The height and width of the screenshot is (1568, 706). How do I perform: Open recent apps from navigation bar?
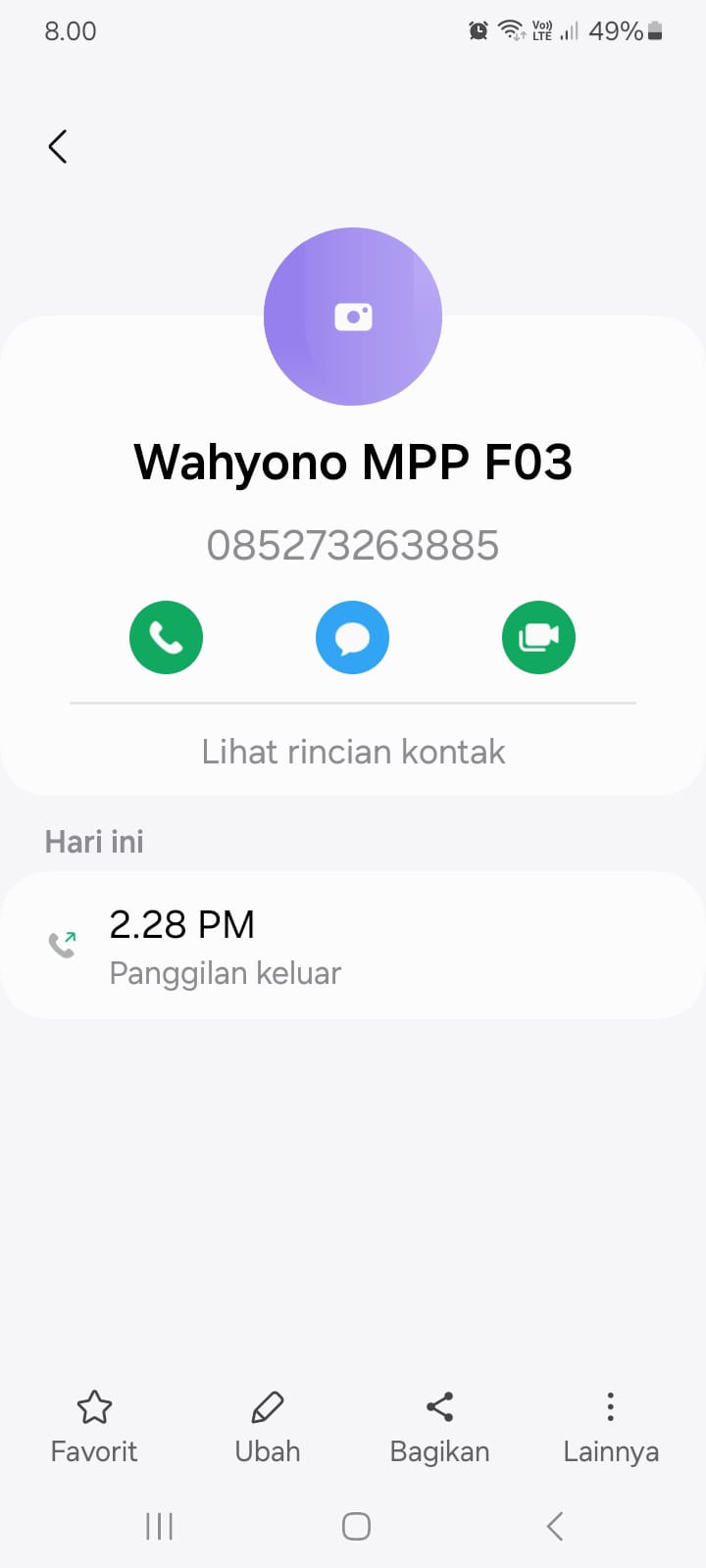point(159,1526)
